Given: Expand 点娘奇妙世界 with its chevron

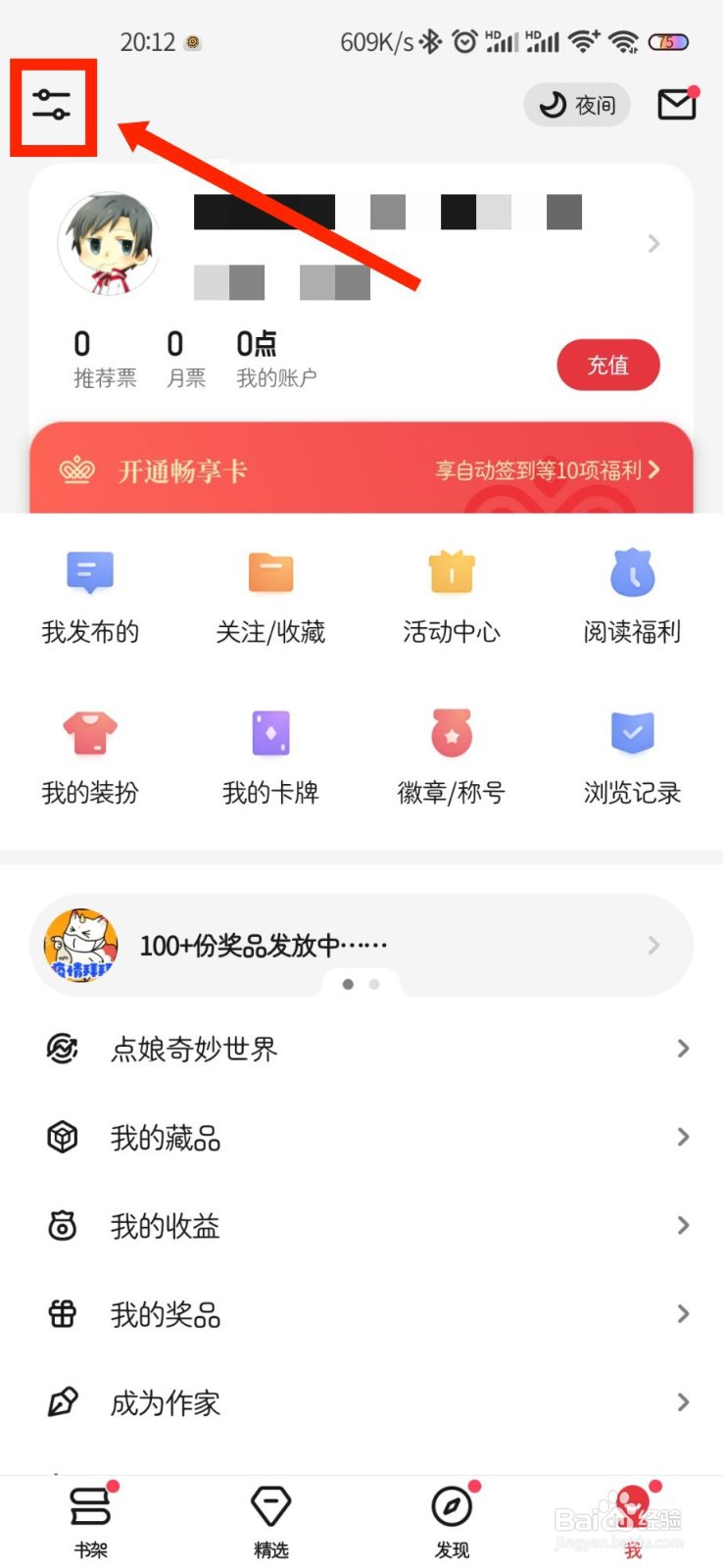Looking at the screenshot, I should tap(683, 1049).
